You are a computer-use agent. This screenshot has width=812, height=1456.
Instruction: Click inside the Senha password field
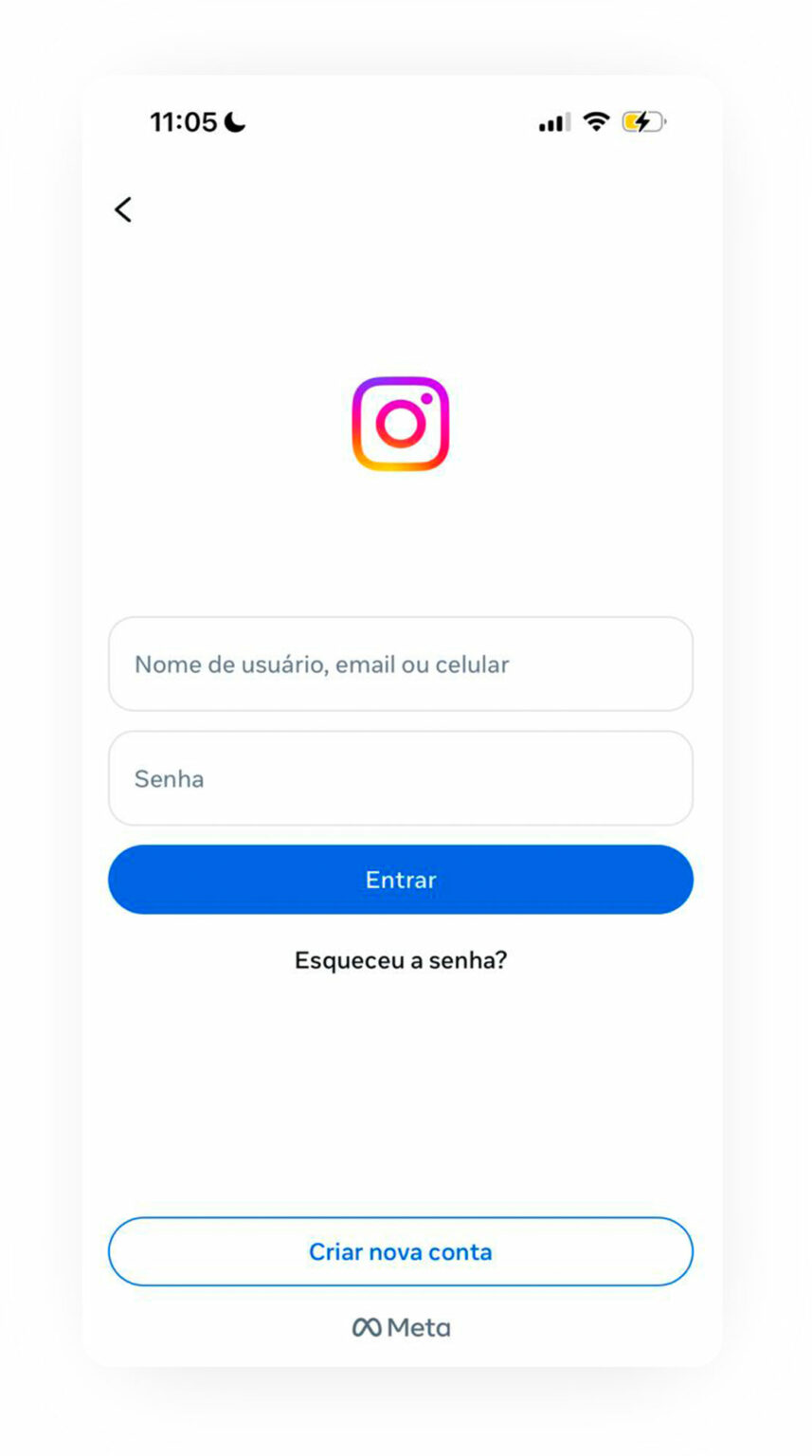pyautogui.click(x=400, y=778)
